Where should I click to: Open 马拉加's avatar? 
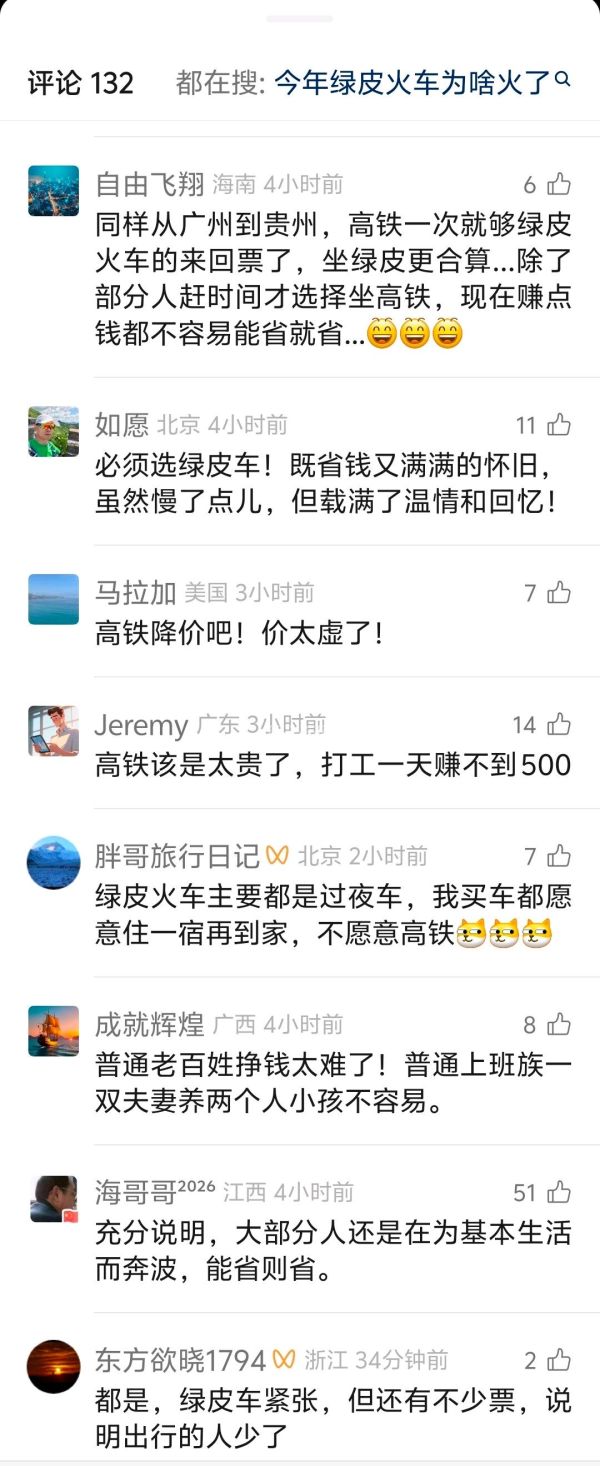click(53, 599)
